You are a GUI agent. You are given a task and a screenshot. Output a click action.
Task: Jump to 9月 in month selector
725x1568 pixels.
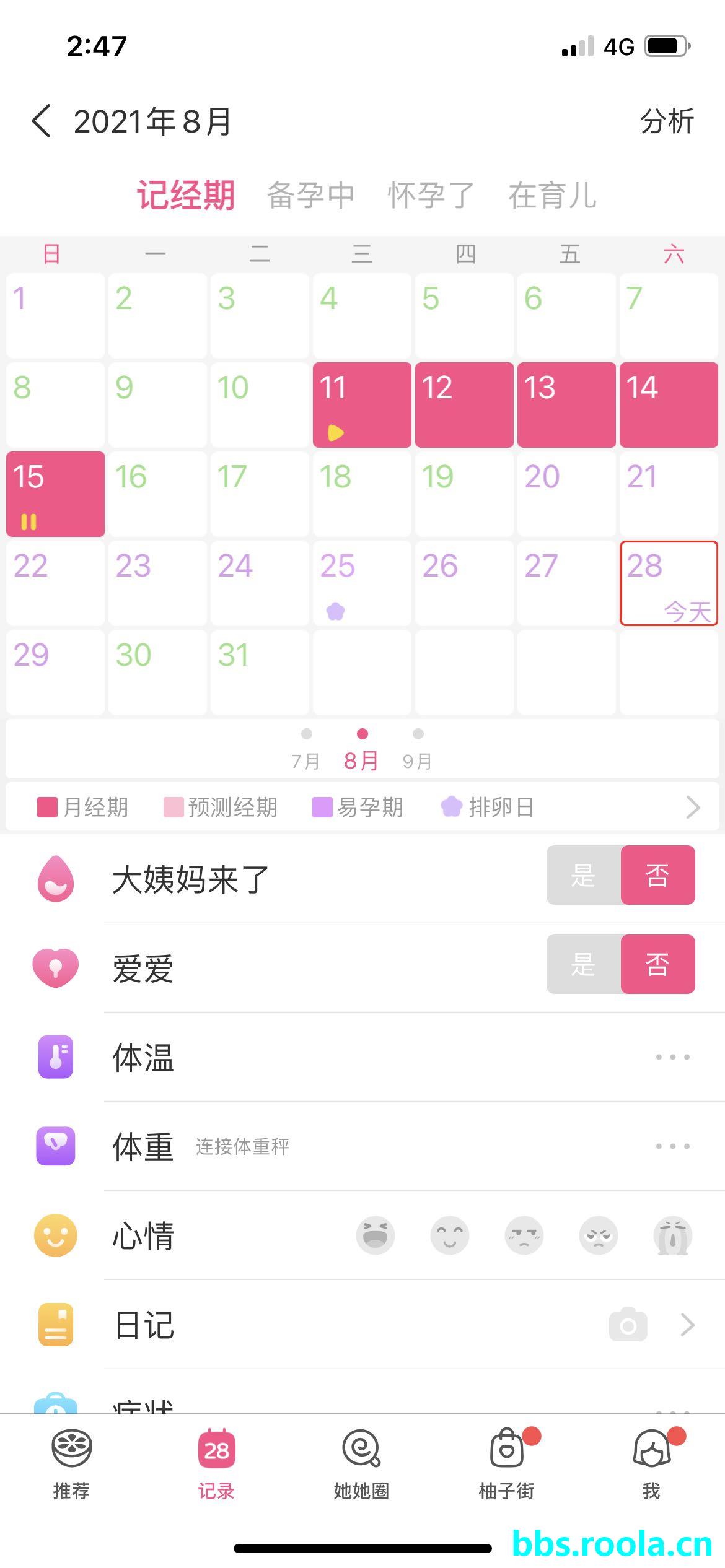tap(418, 750)
